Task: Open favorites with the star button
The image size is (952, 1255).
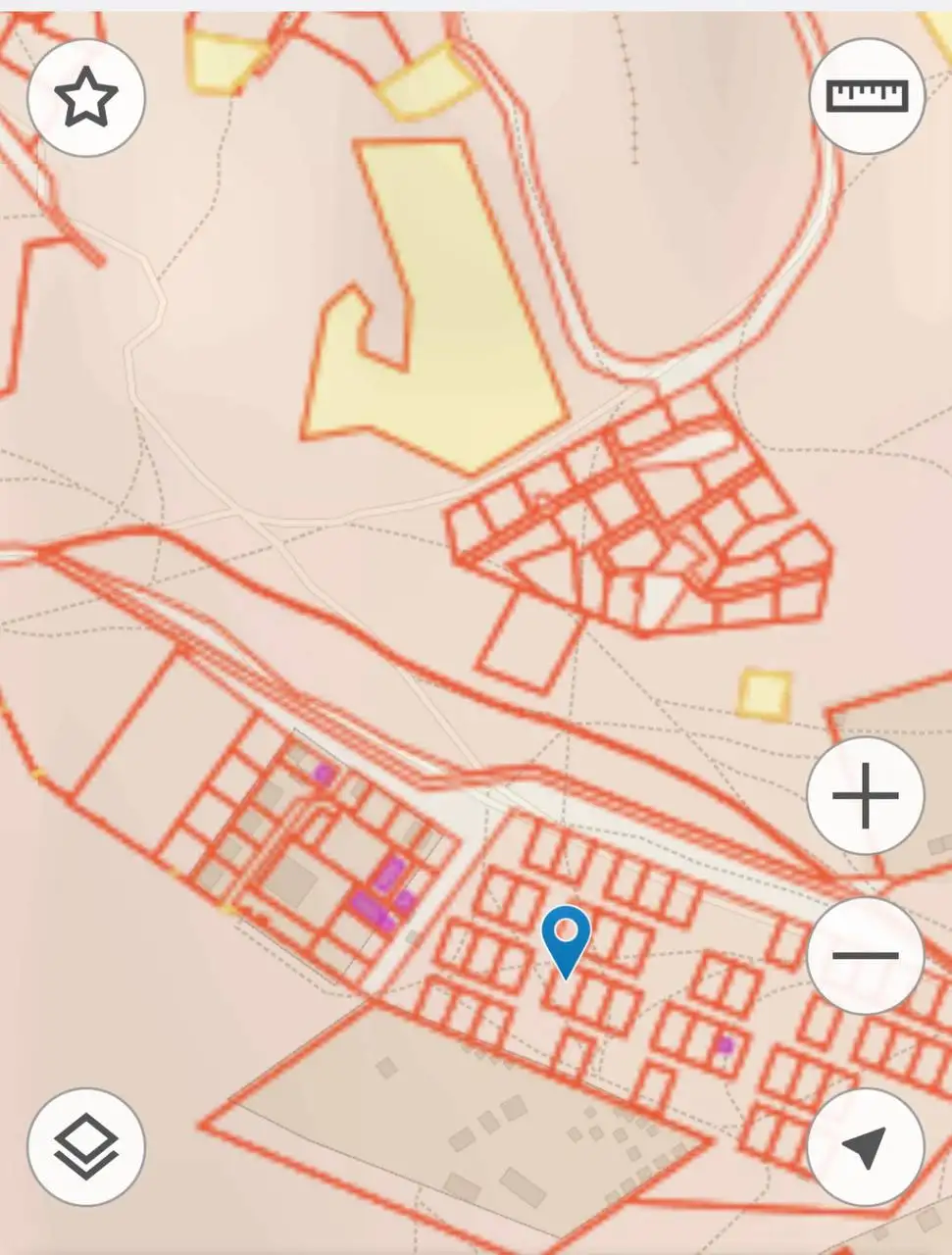Action: [x=86, y=97]
